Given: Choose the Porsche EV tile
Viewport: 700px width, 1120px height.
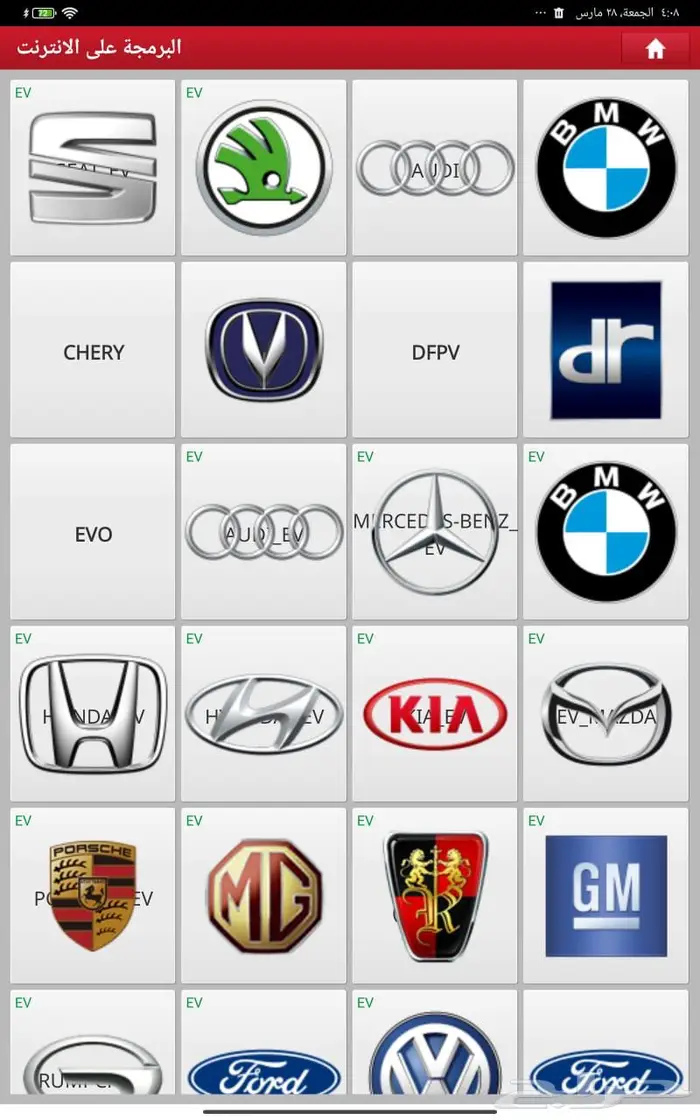Looking at the screenshot, I should [92, 897].
